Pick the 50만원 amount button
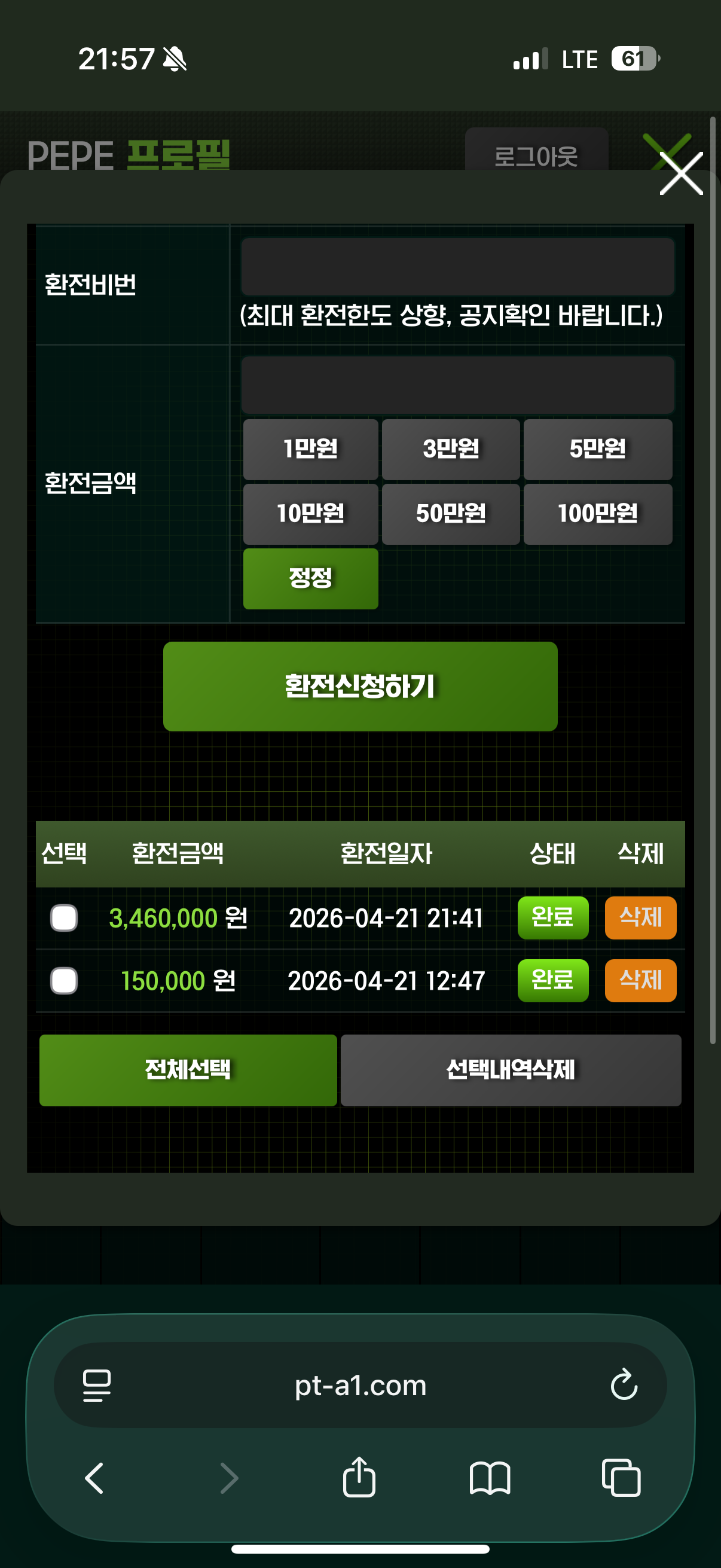This screenshot has height=1568, width=721. (450, 514)
